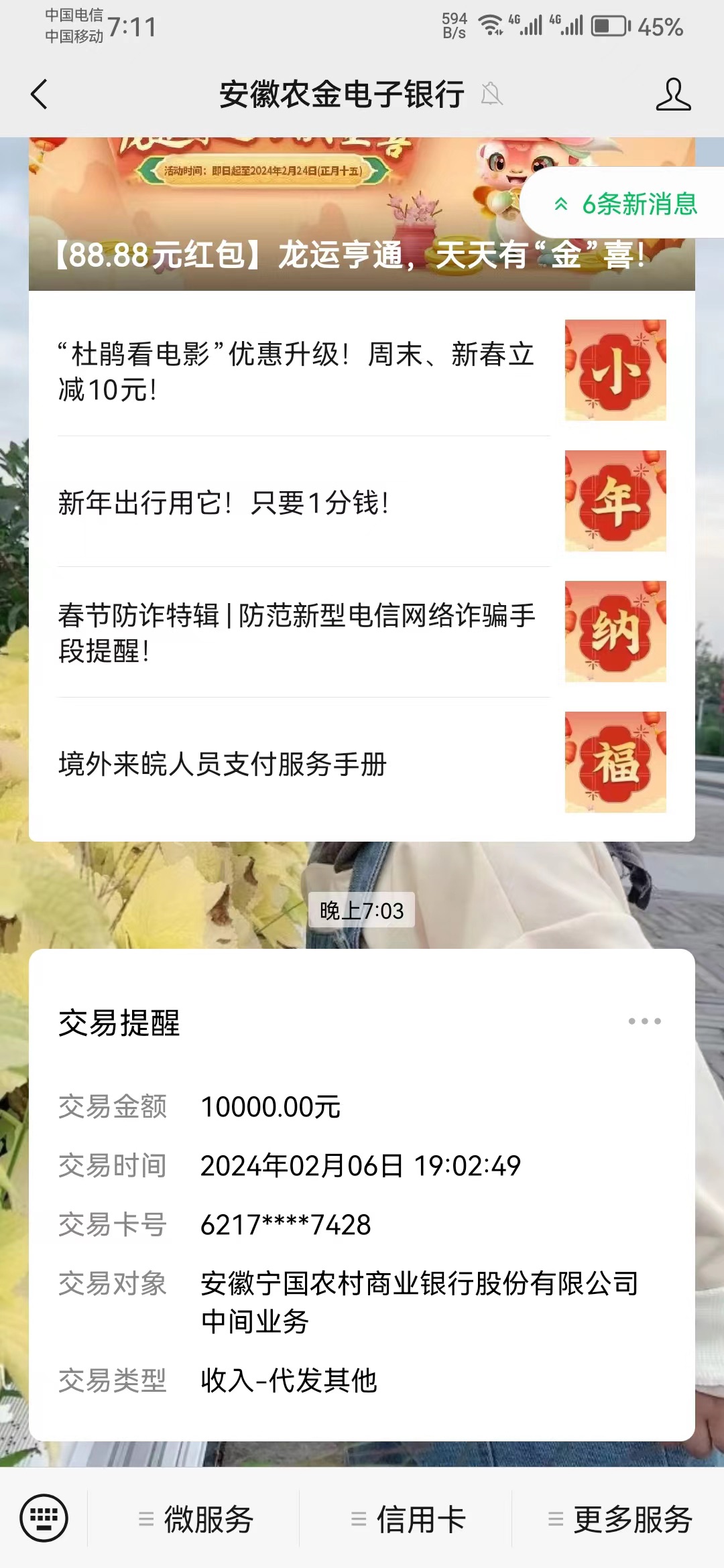Expand the 更多服务 menu

[619, 1519]
